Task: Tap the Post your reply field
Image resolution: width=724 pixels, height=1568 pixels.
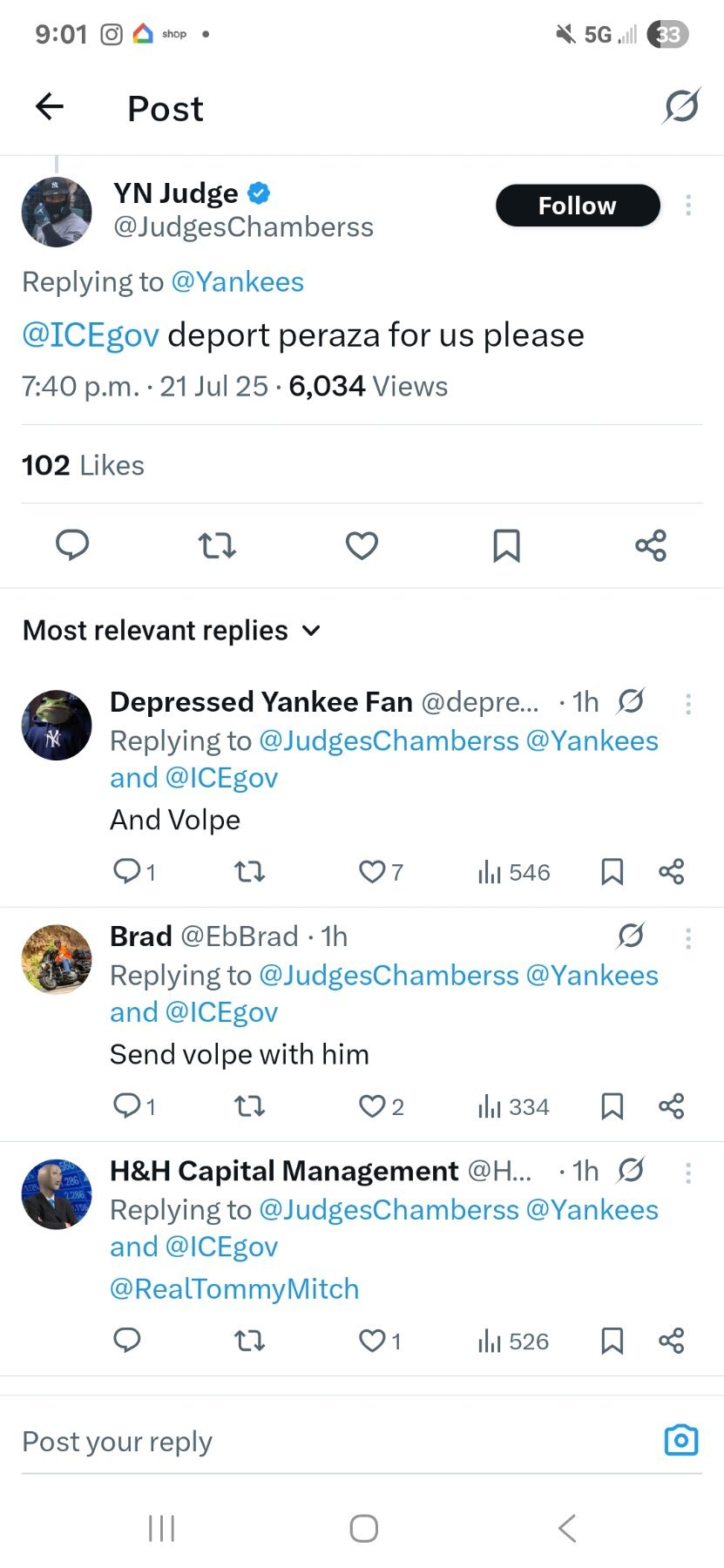Action: click(x=331, y=1442)
